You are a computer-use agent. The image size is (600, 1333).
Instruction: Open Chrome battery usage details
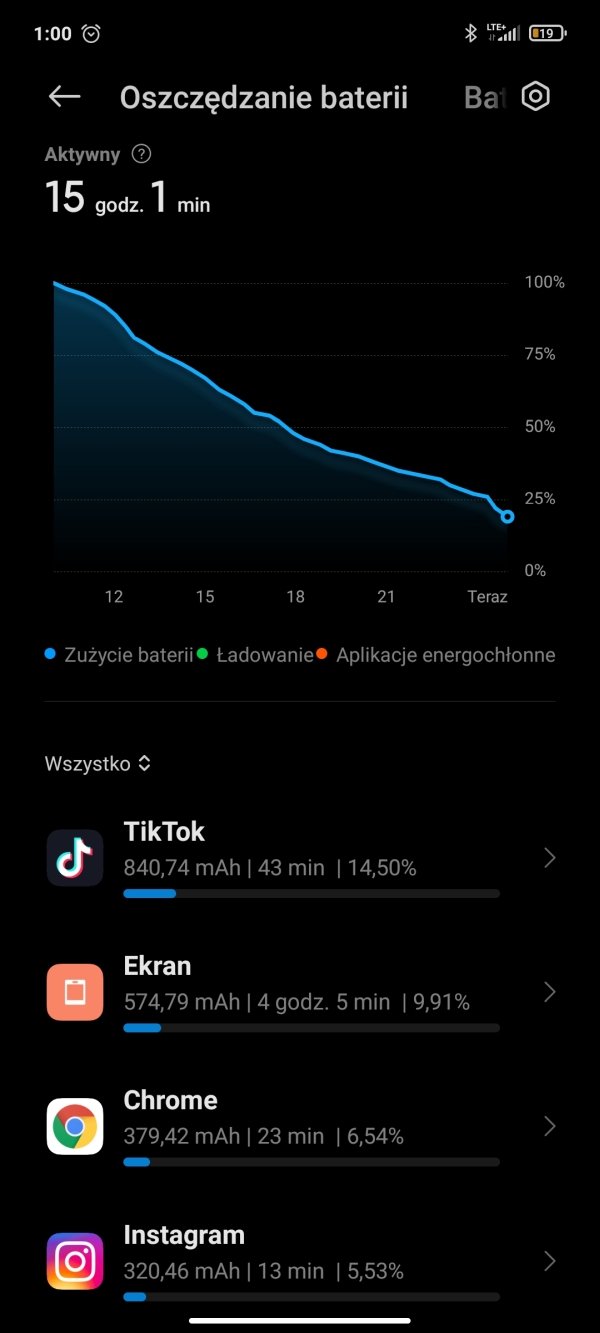pos(300,1126)
